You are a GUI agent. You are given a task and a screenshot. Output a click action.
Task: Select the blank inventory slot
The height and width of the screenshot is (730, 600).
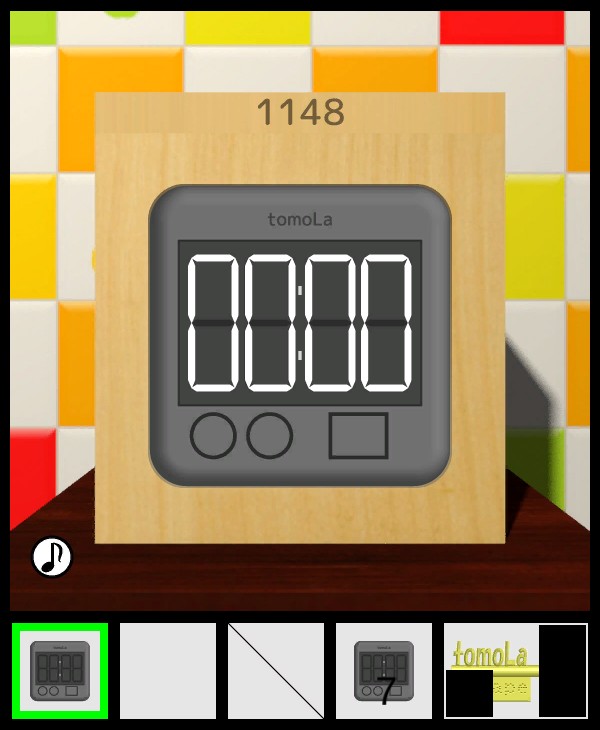point(168,670)
